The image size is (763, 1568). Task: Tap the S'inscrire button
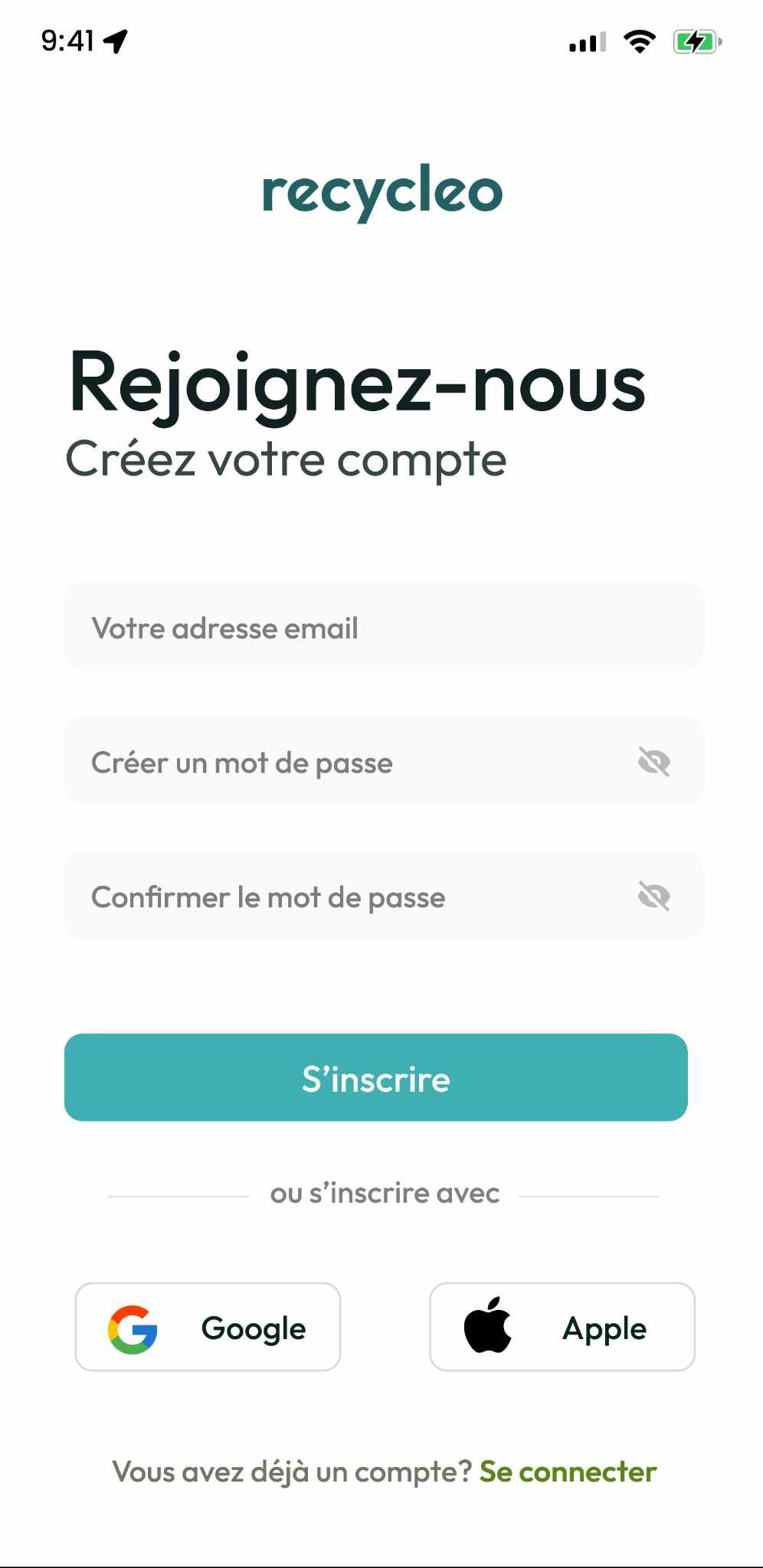(x=376, y=1077)
